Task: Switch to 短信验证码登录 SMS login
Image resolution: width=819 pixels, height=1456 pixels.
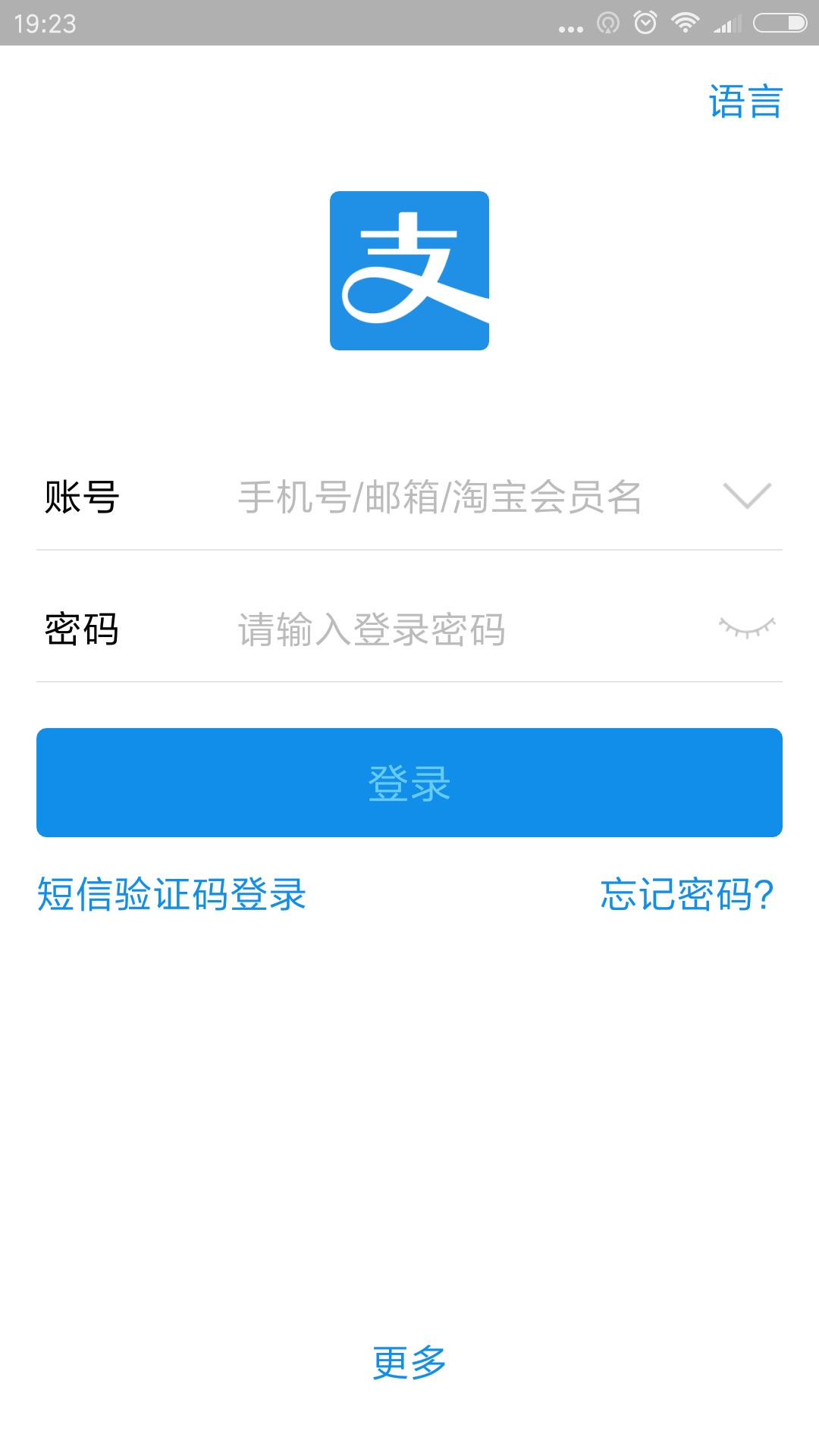Action: 171,894
